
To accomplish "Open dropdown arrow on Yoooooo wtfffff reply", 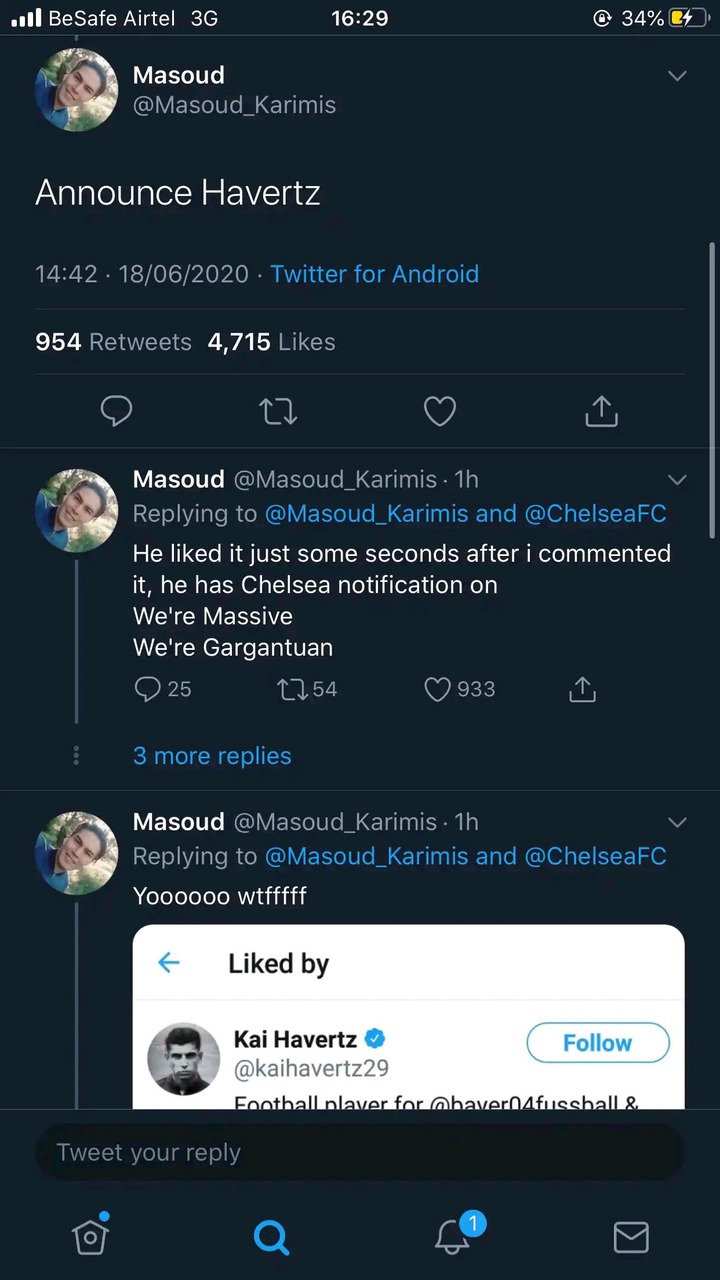I will [x=677, y=822].
